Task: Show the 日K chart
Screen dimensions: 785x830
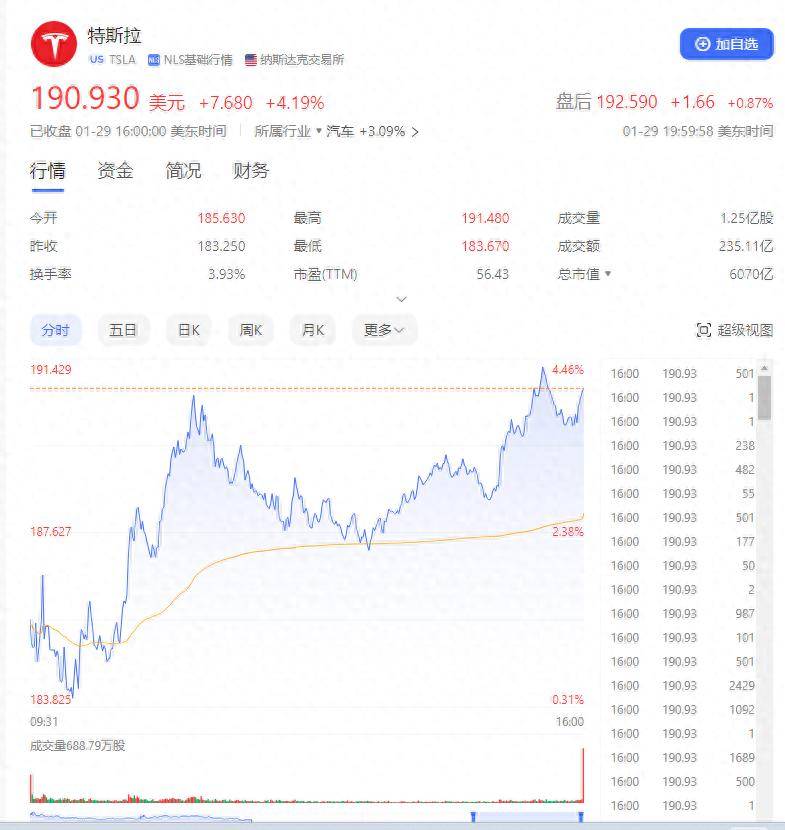Action: [189, 330]
